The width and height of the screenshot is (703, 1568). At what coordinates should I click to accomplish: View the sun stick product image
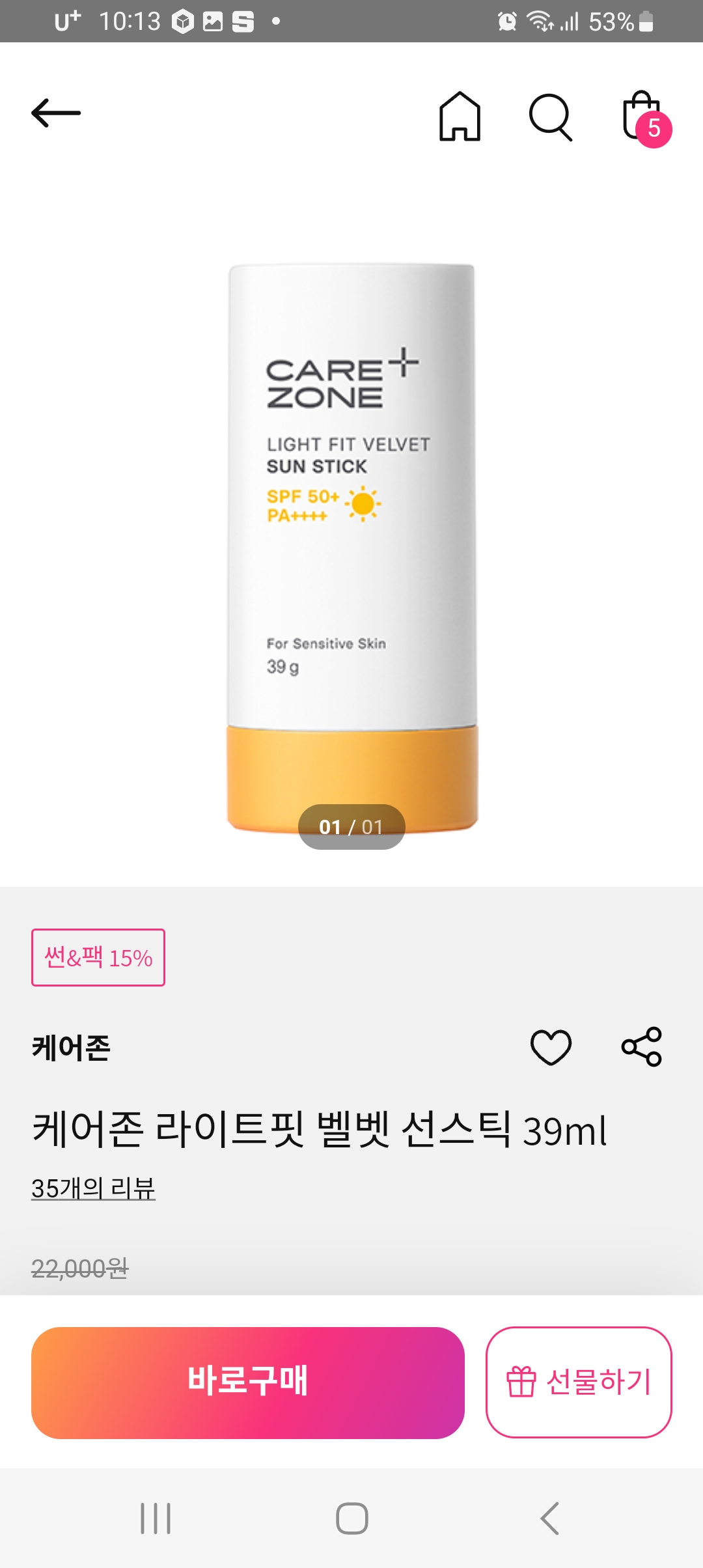pyautogui.click(x=351, y=547)
